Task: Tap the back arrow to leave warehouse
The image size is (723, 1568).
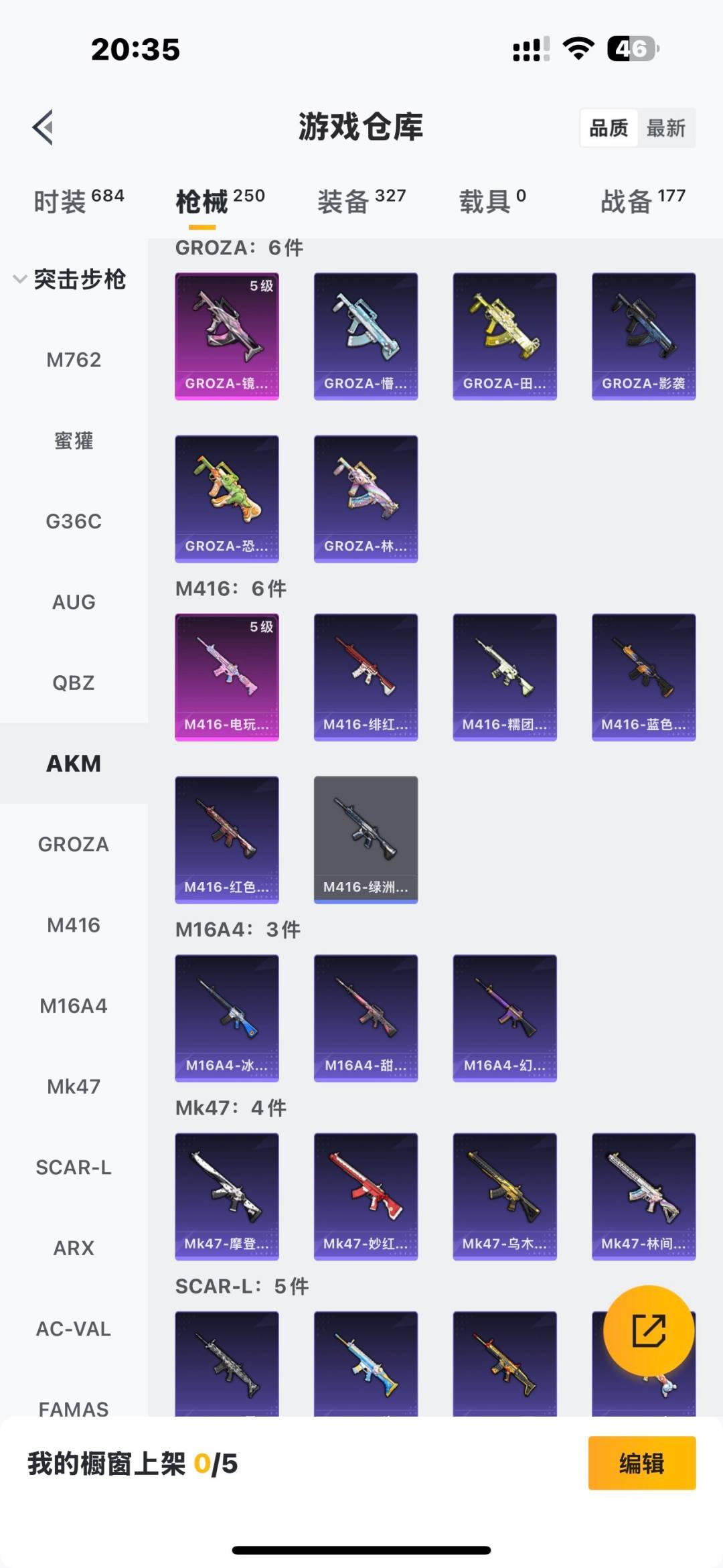Action: tap(42, 127)
